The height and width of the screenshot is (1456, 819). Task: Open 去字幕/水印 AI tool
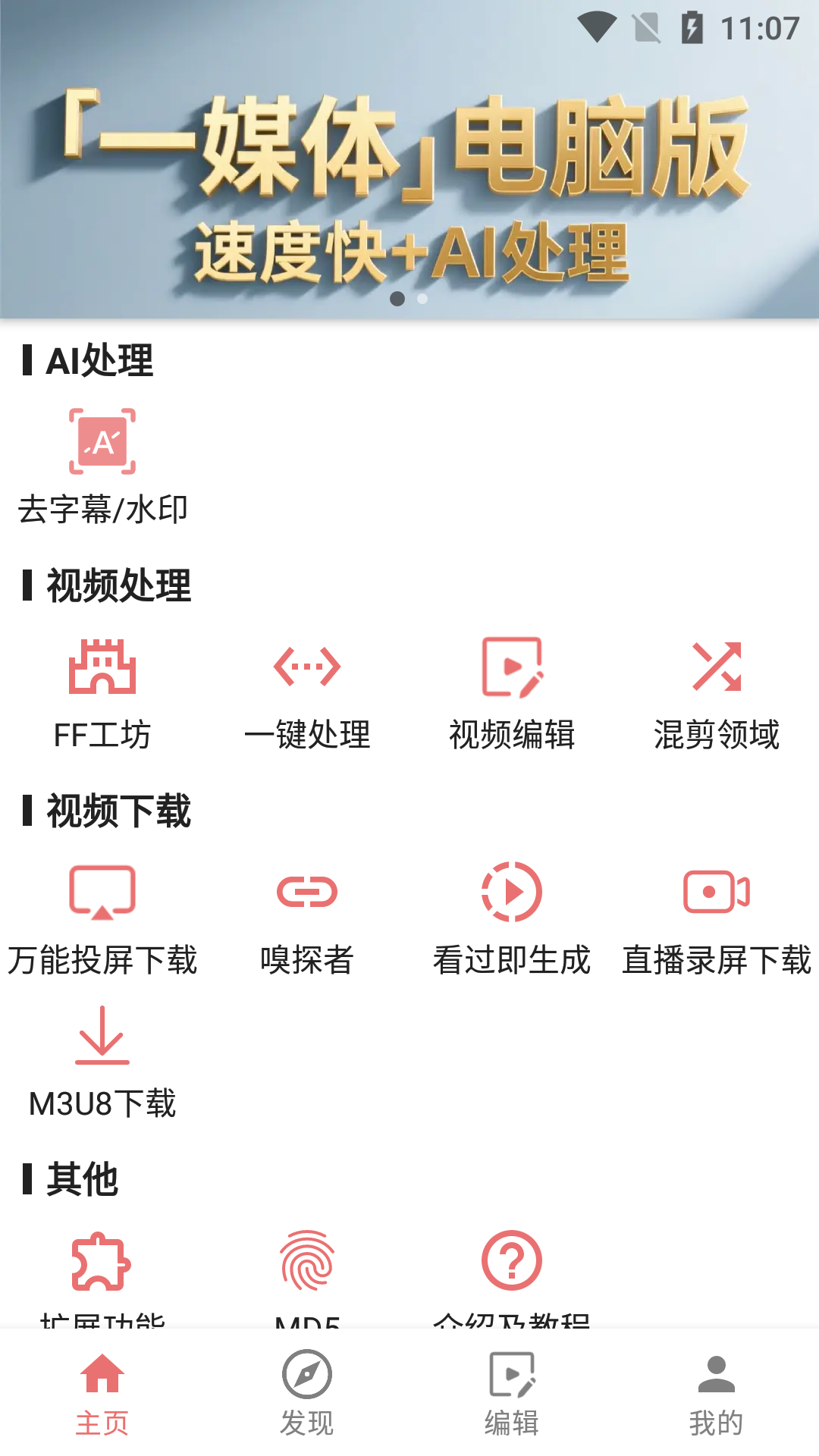point(102,464)
